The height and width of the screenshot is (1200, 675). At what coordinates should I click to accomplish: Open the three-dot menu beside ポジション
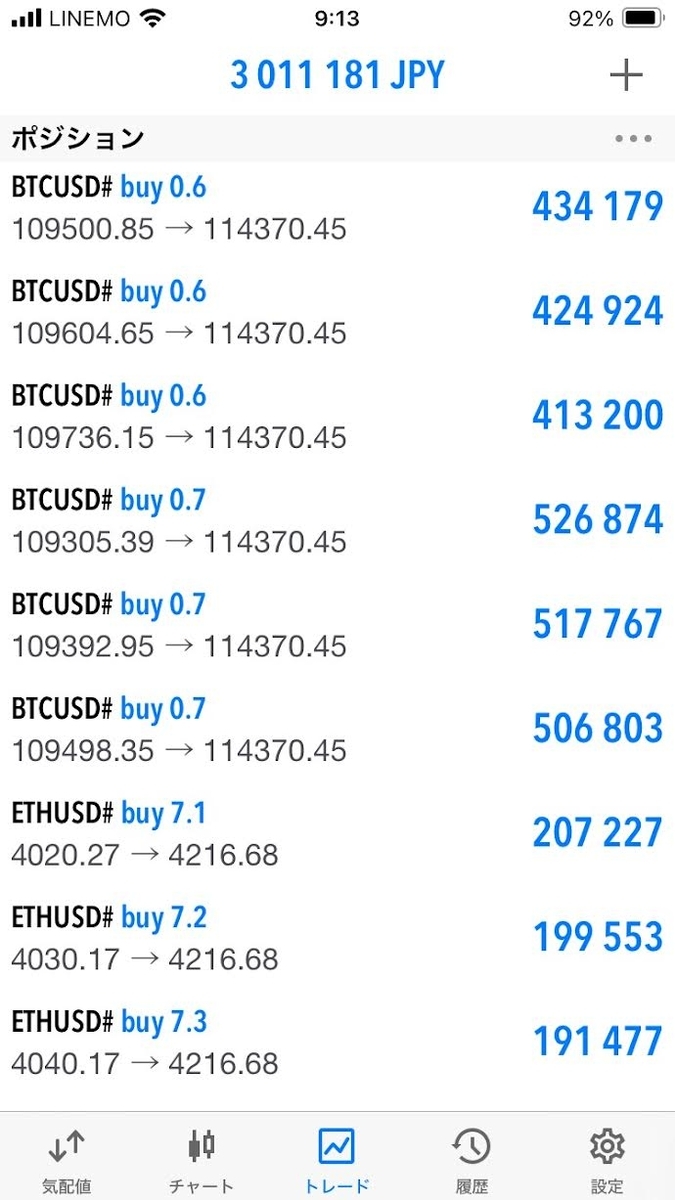pos(633,139)
